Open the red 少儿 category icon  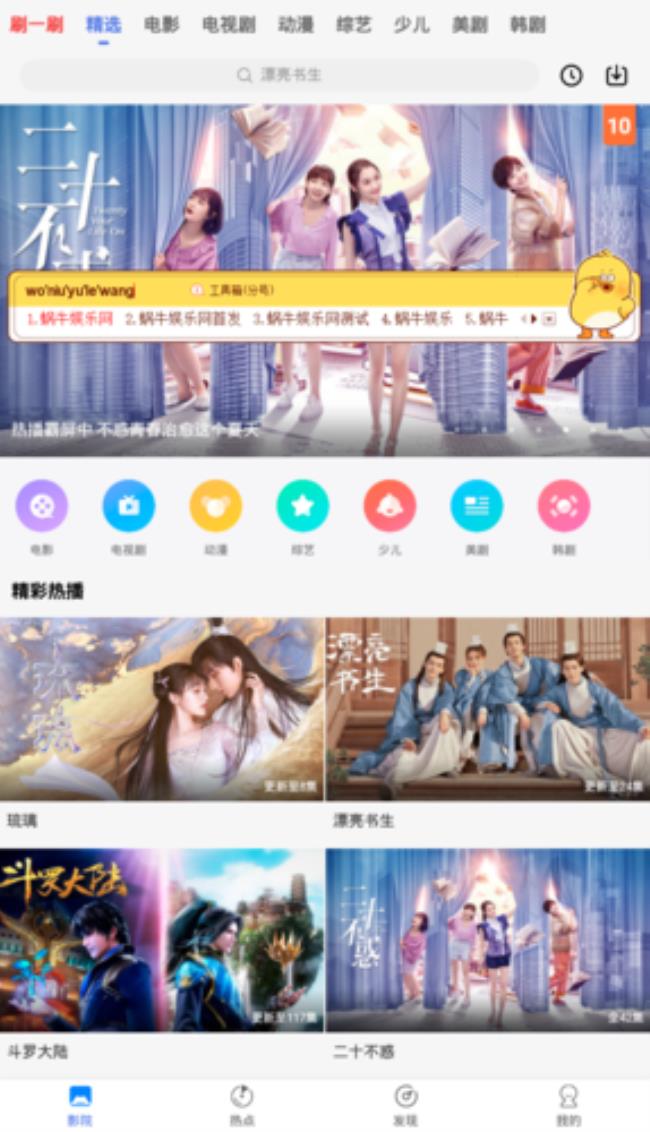[390, 506]
